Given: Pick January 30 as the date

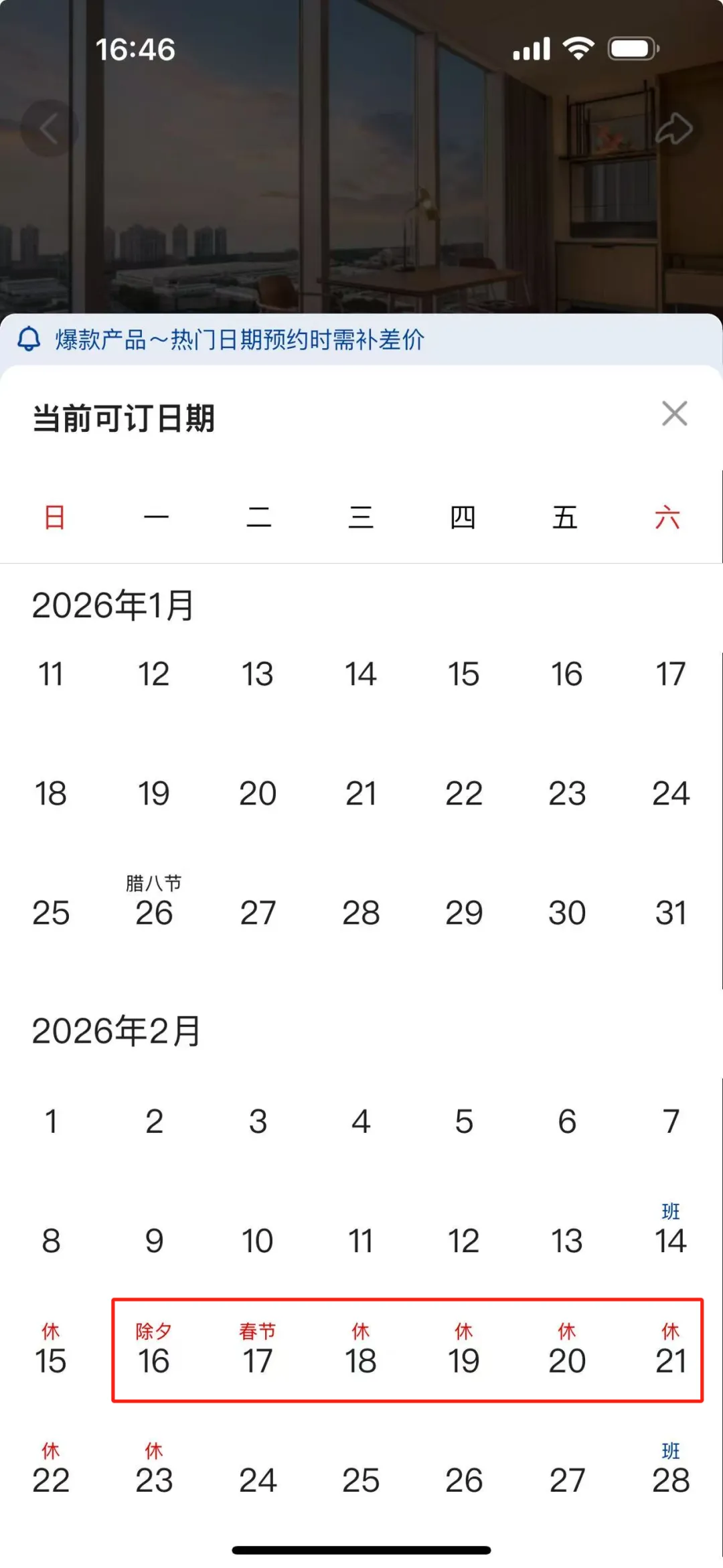Looking at the screenshot, I should tap(567, 913).
